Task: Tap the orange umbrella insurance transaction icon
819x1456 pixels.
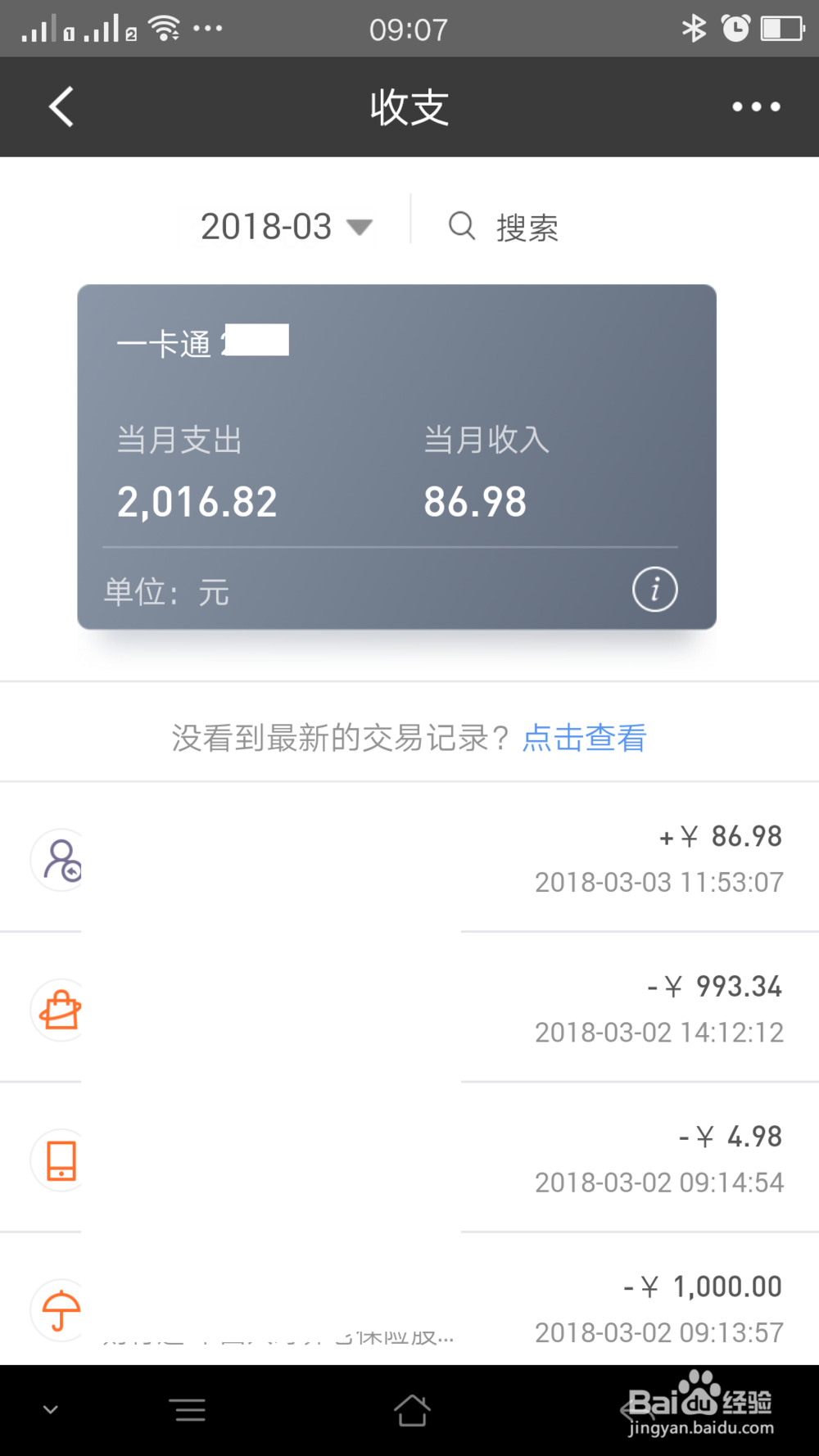Action: (57, 1310)
